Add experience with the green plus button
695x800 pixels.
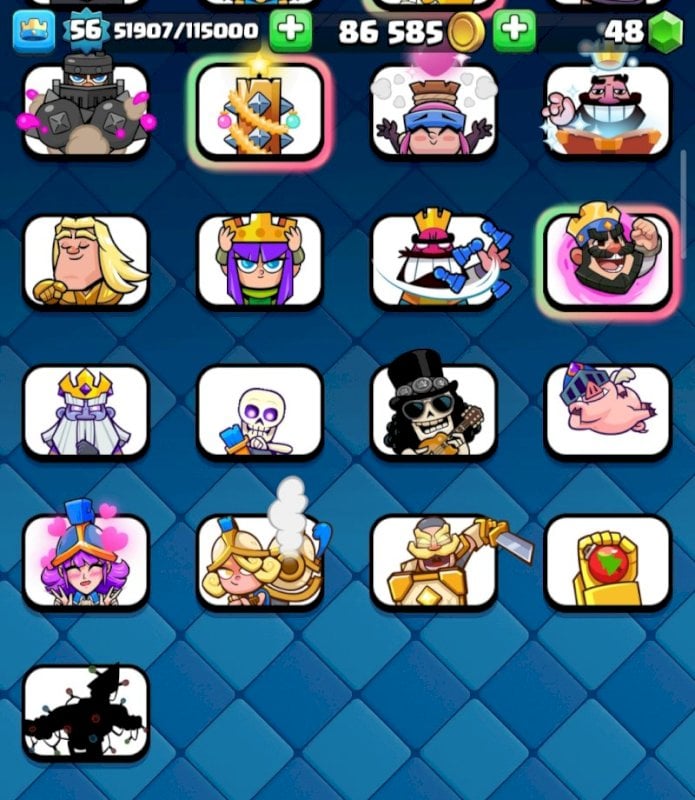click(291, 30)
